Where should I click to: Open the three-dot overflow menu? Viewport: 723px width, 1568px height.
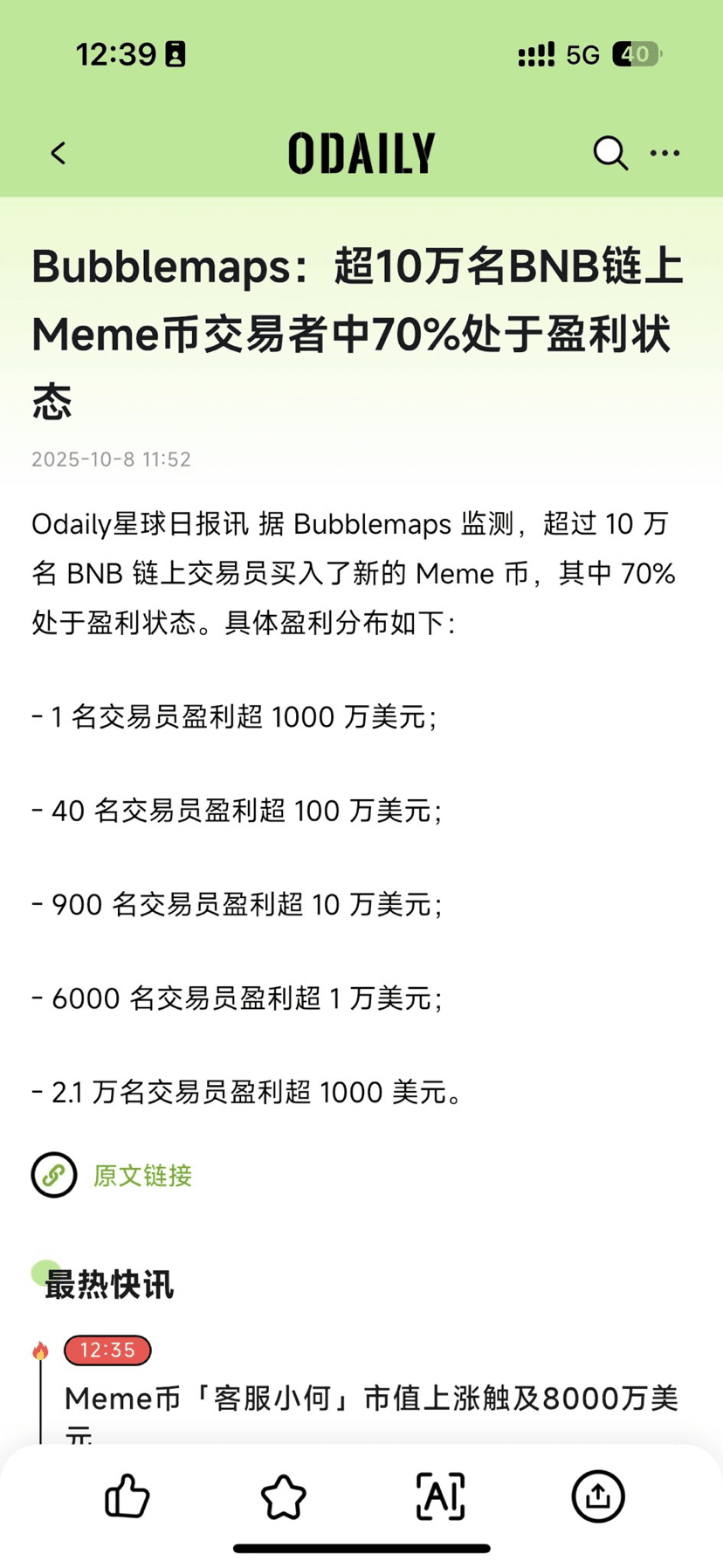click(665, 154)
